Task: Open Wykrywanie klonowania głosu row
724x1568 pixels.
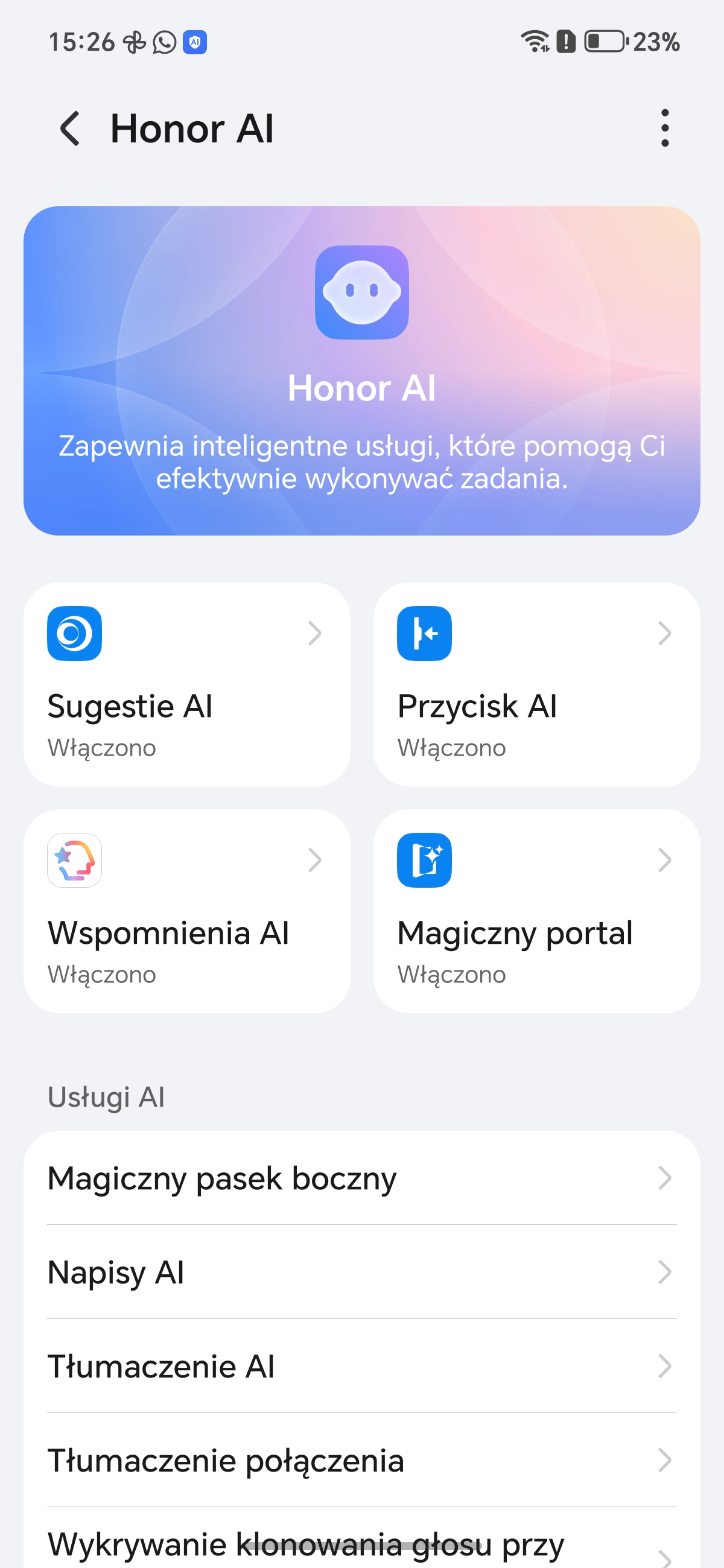Action: [361, 1543]
